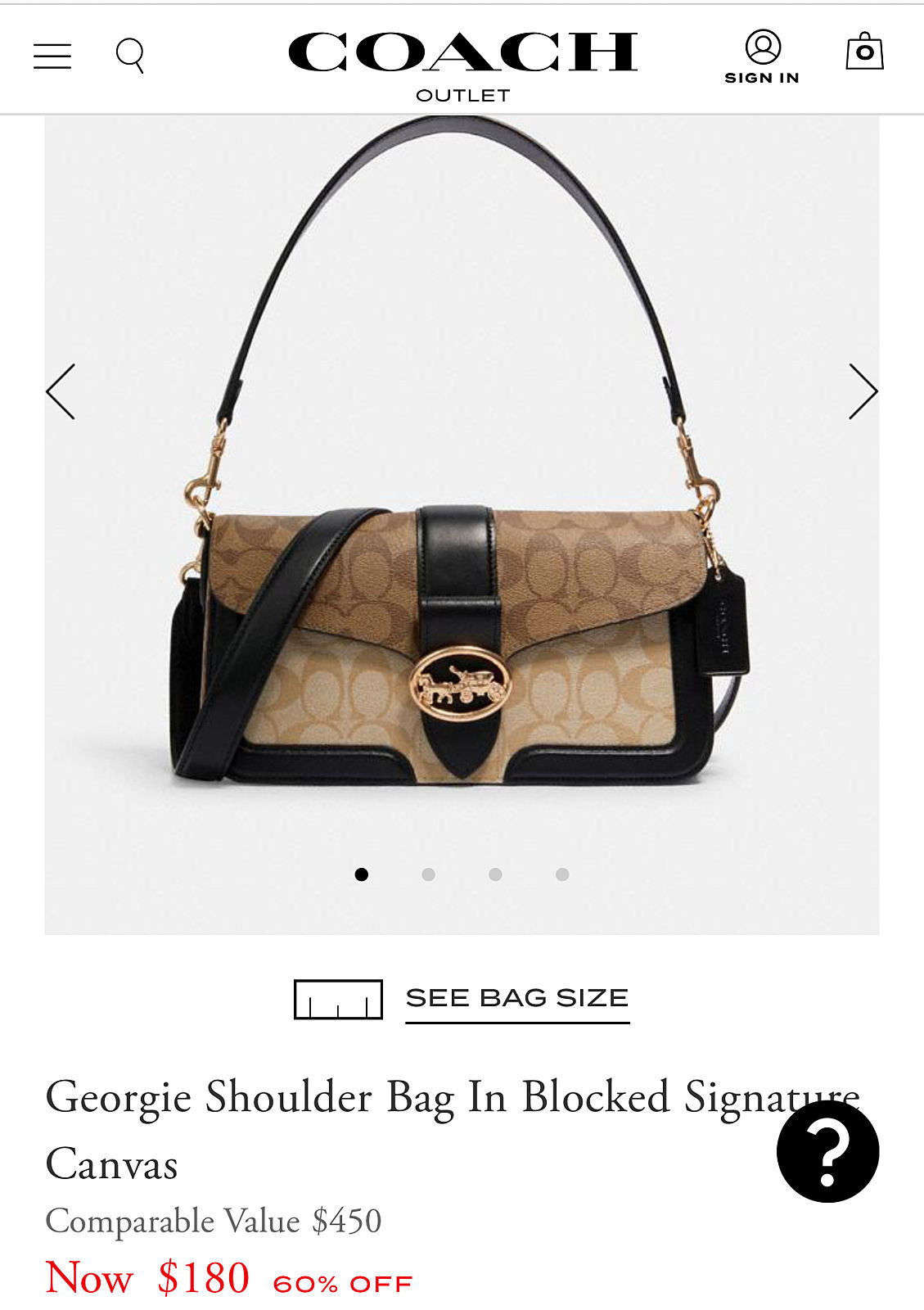Open the search magnifier
Viewport: 924px width, 1310px height.
point(130,56)
